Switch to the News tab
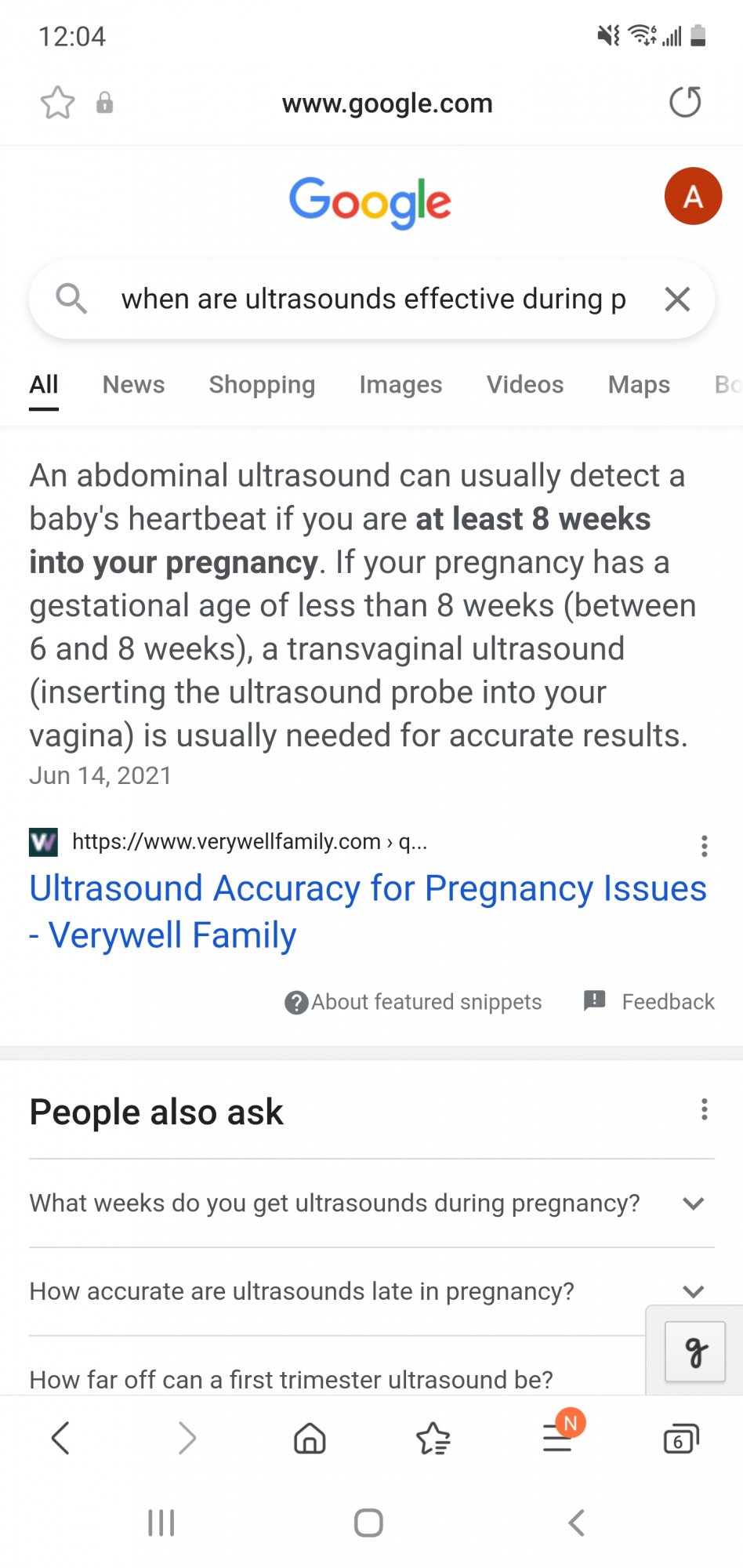The height and width of the screenshot is (1568, 743). (133, 384)
